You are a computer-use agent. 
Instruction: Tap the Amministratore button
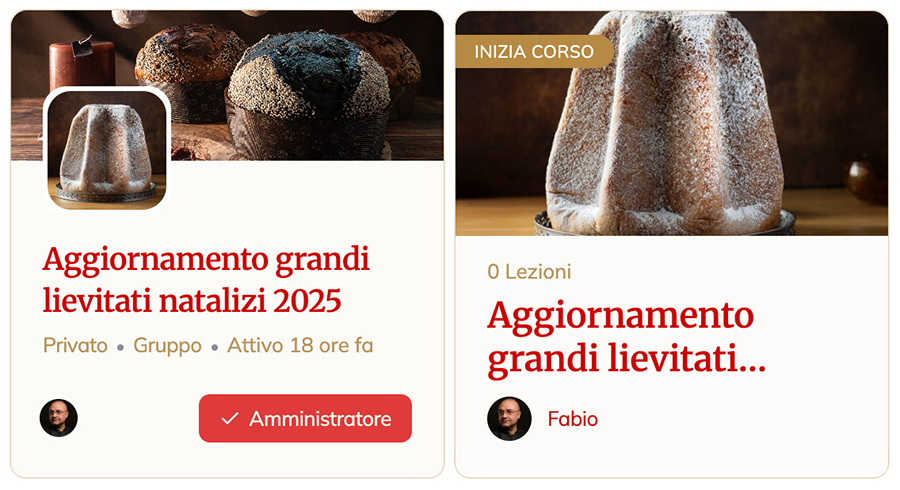click(x=305, y=418)
